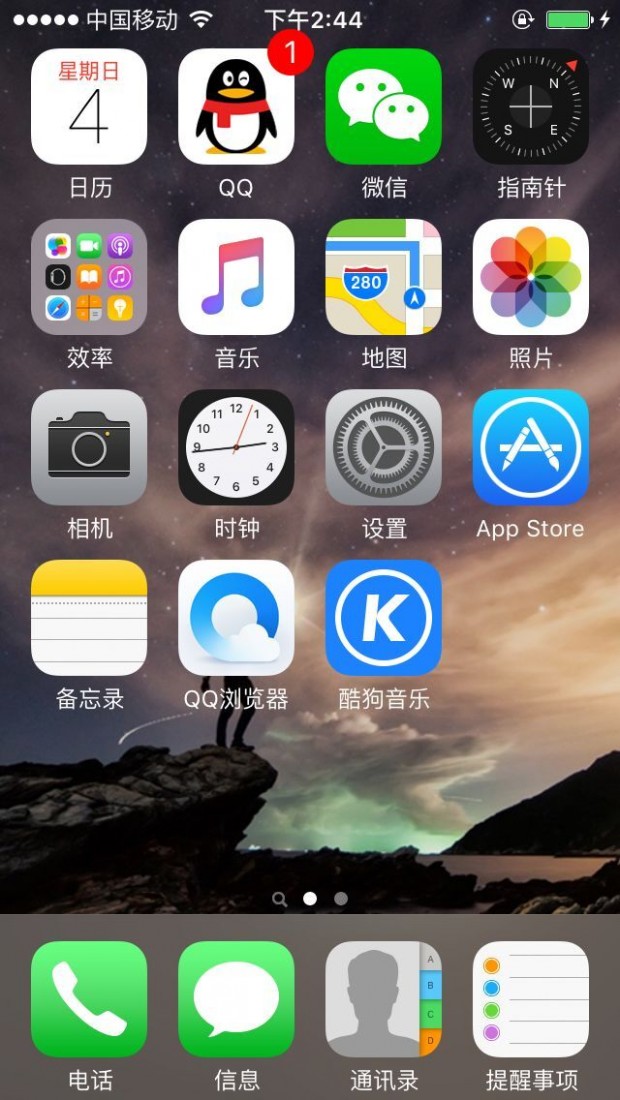Open the 电话 phone app in dock
Image resolution: width=620 pixels, height=1100 pixels.
click(x=89, y=999)
